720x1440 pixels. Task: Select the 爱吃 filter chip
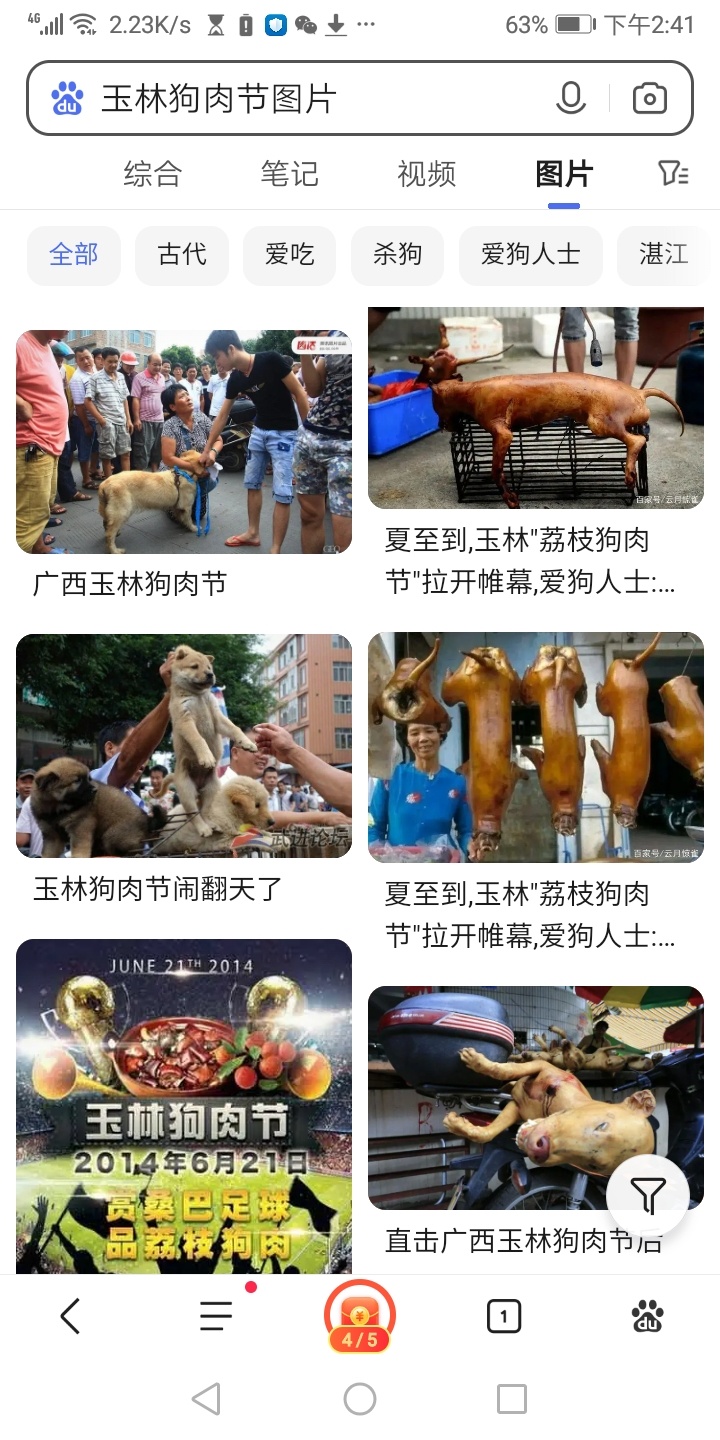click(290, 255)
